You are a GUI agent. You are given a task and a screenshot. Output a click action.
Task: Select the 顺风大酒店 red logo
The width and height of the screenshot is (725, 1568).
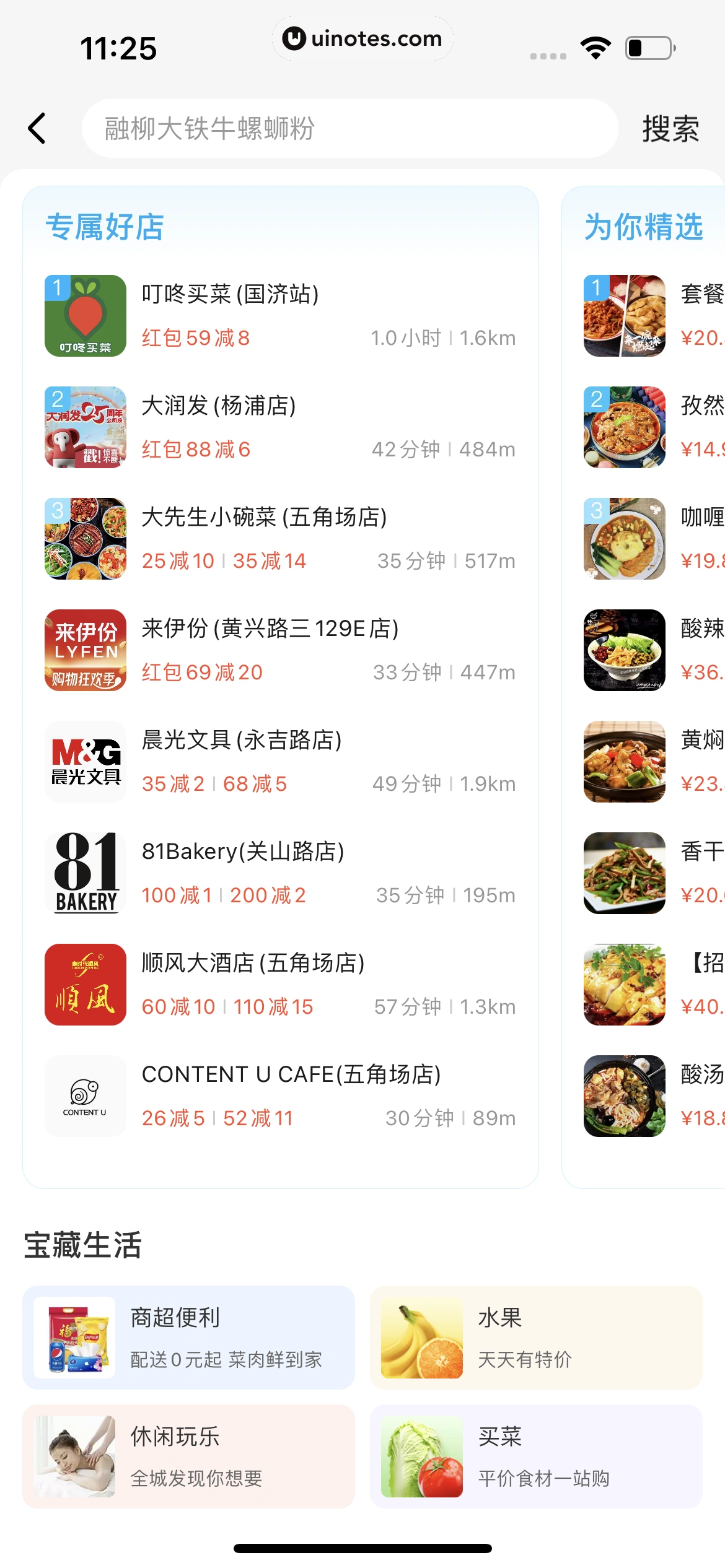(x=85, y=986)
